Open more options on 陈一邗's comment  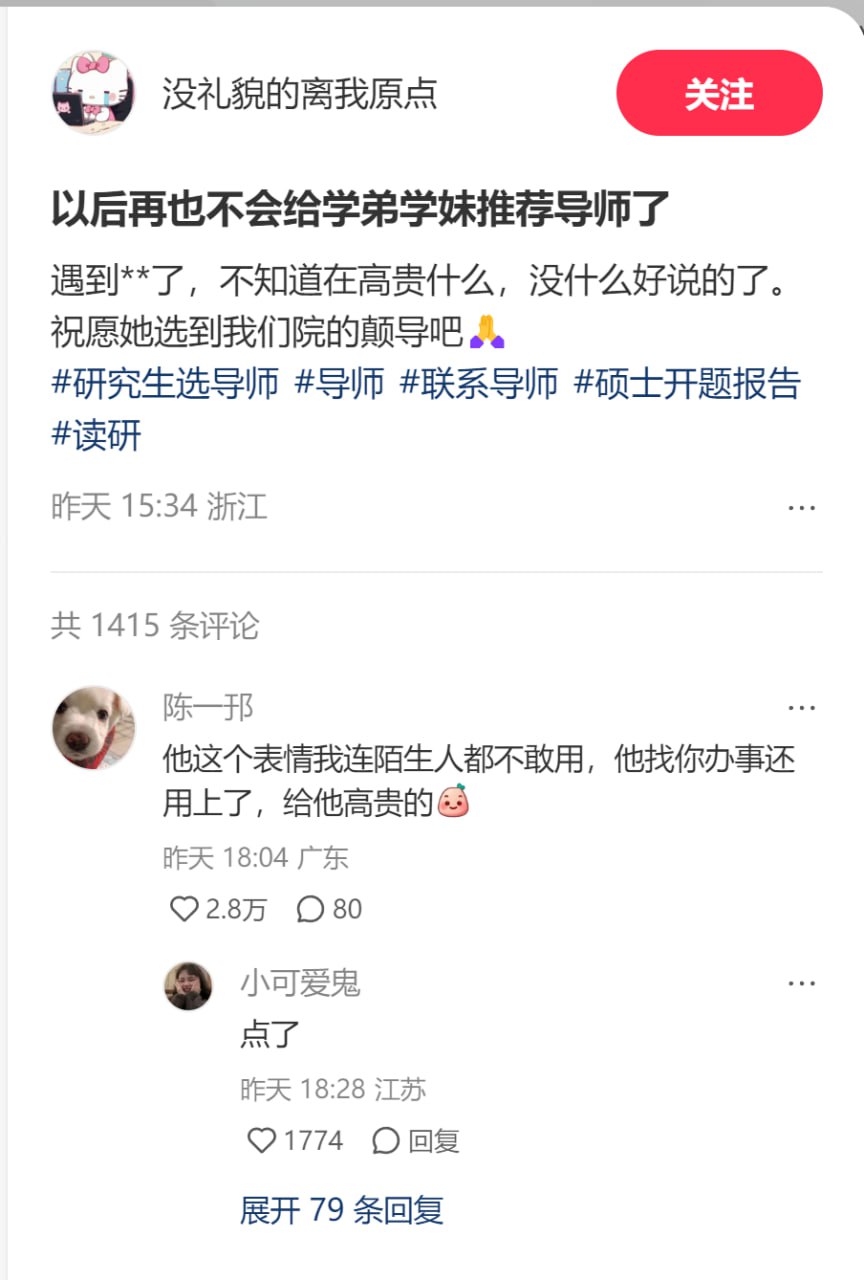tap(803, 707)
